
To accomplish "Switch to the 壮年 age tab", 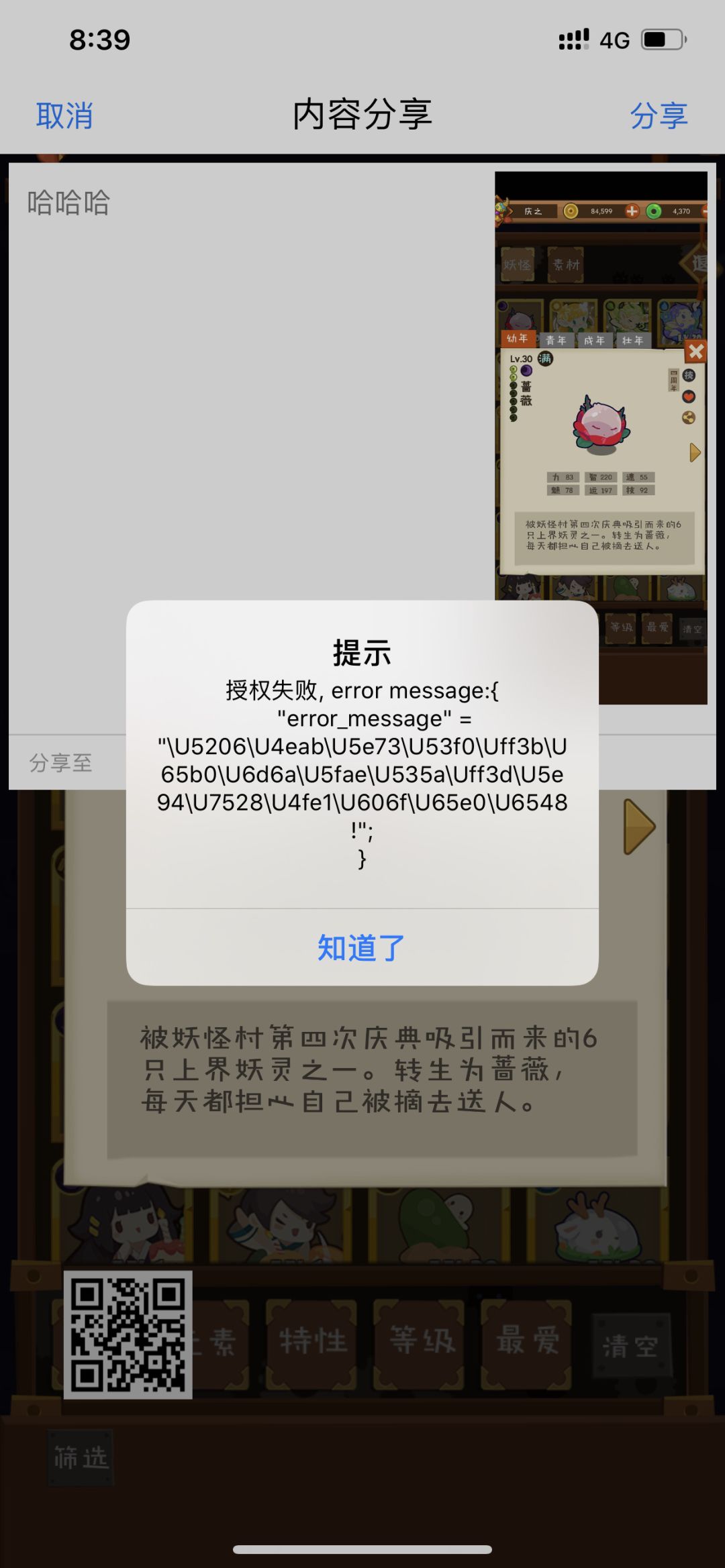I will click(x=633, y=340).
